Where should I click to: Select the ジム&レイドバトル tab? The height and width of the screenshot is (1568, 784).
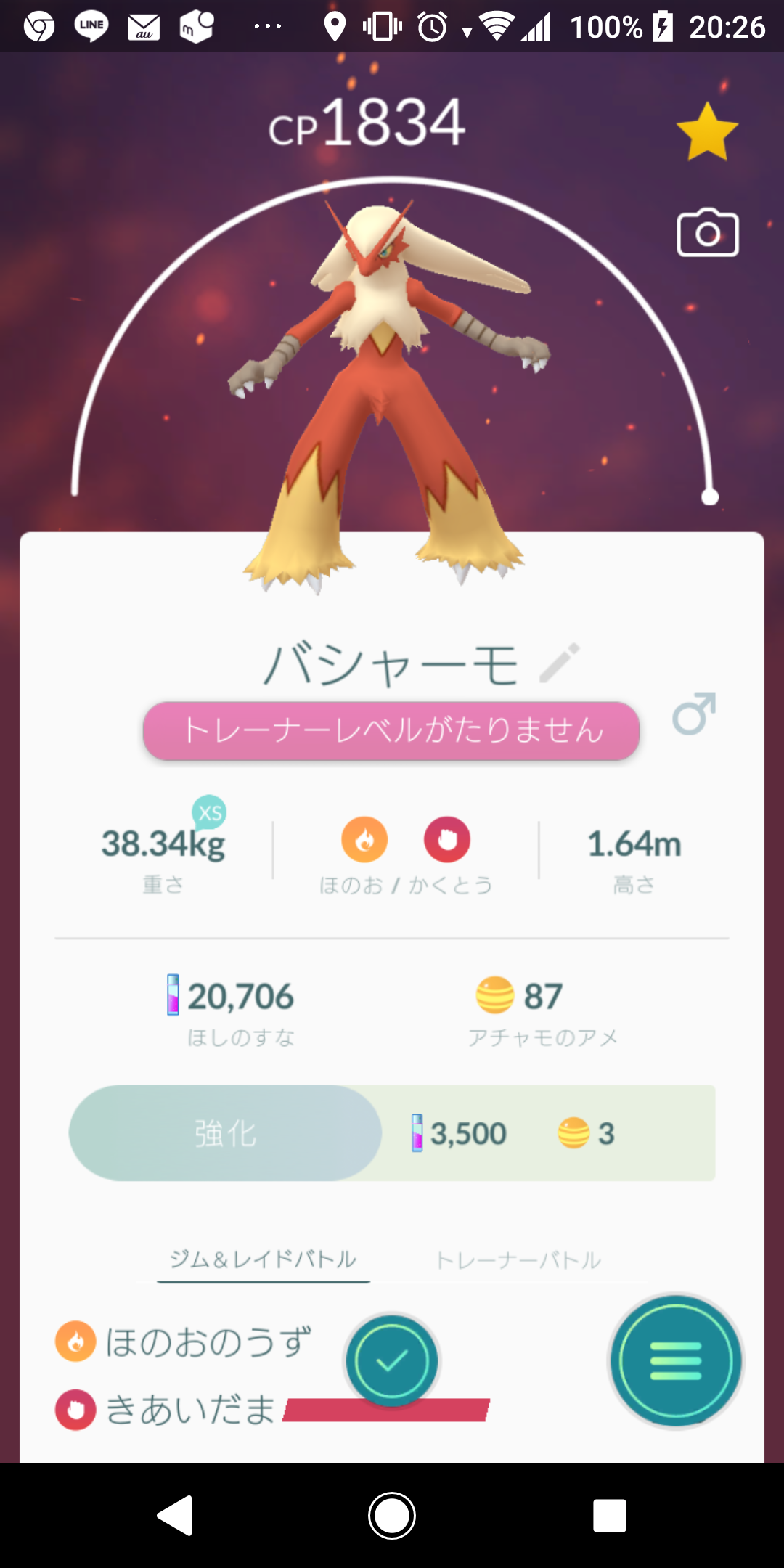(x=264, y=1259)
